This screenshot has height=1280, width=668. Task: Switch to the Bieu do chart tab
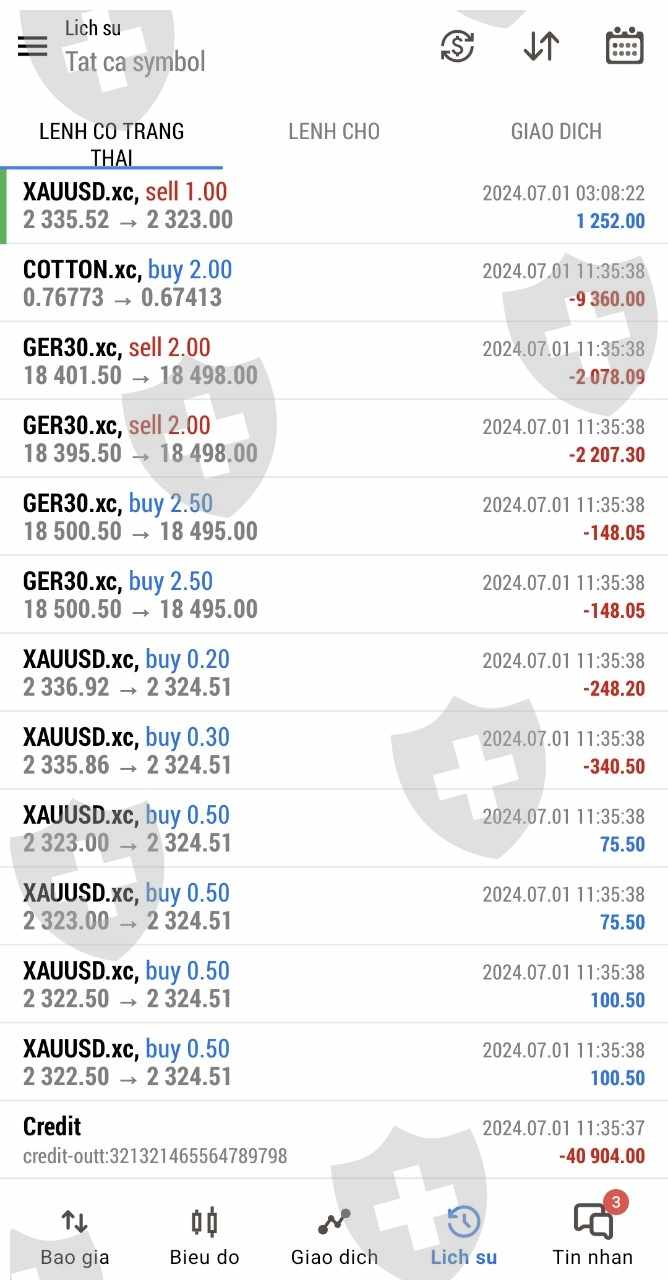[204, 1235]
